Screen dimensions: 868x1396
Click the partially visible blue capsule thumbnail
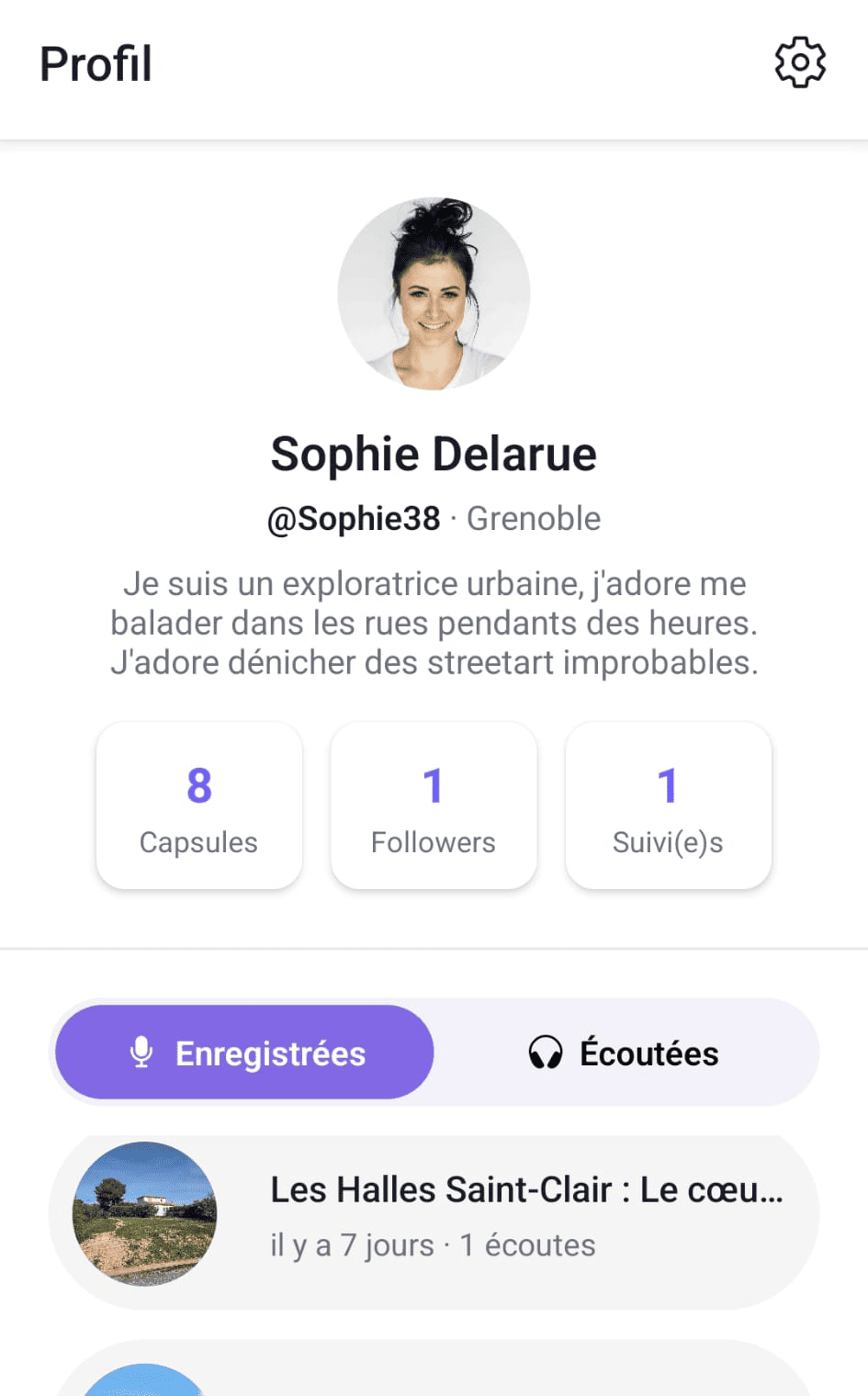[144, 1385]
